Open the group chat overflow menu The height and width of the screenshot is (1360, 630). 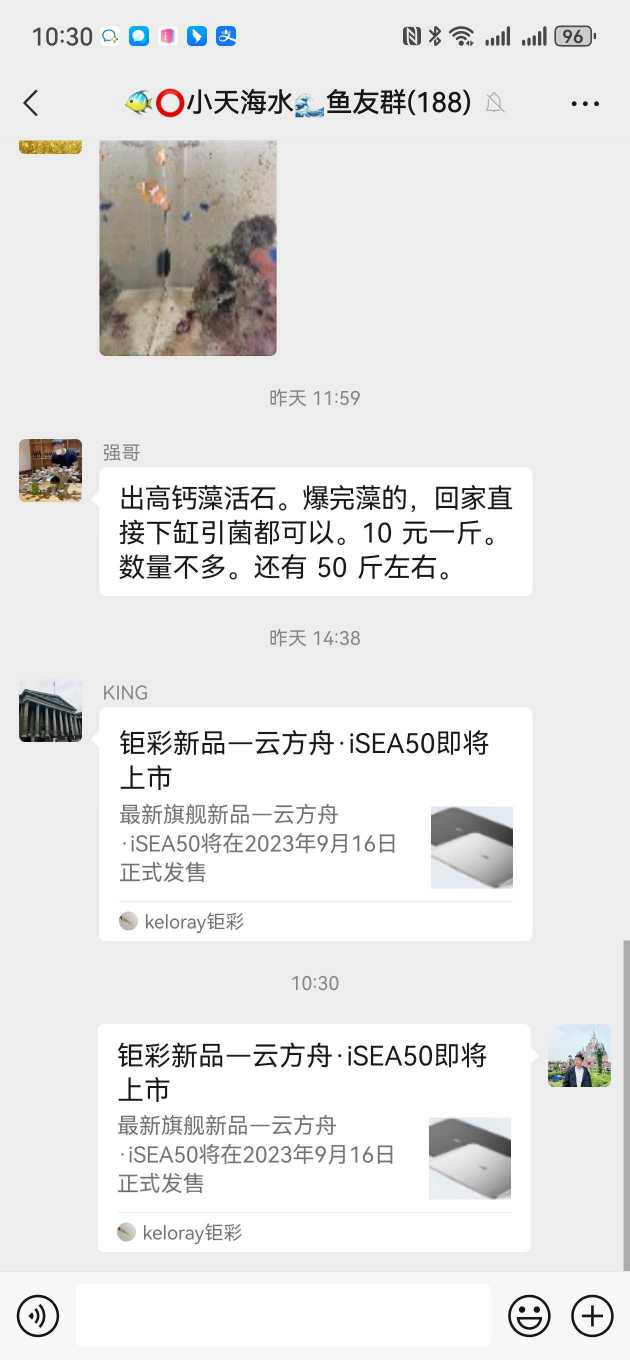click(x=585, y=103)
